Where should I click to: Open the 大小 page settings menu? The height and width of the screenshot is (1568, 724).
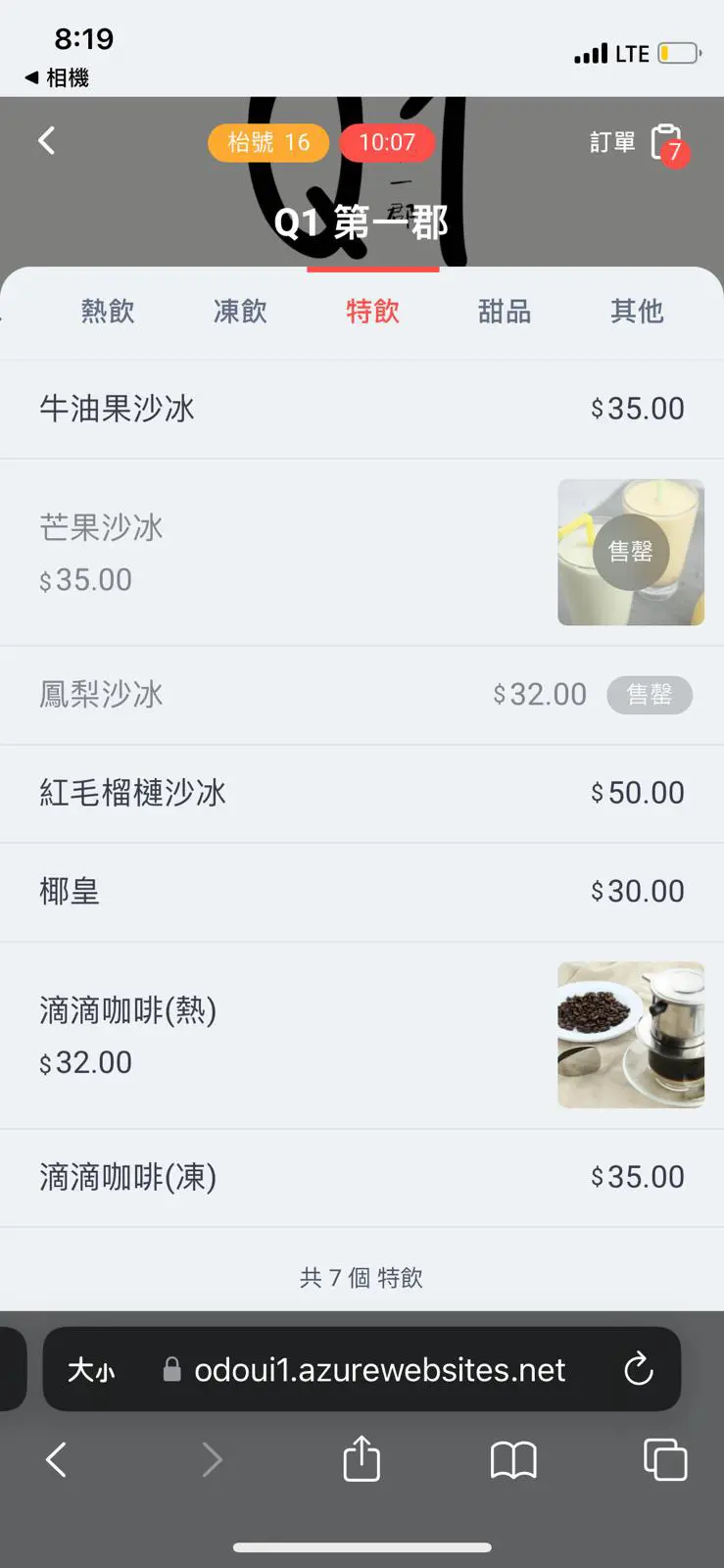[x=91, y=1369]
